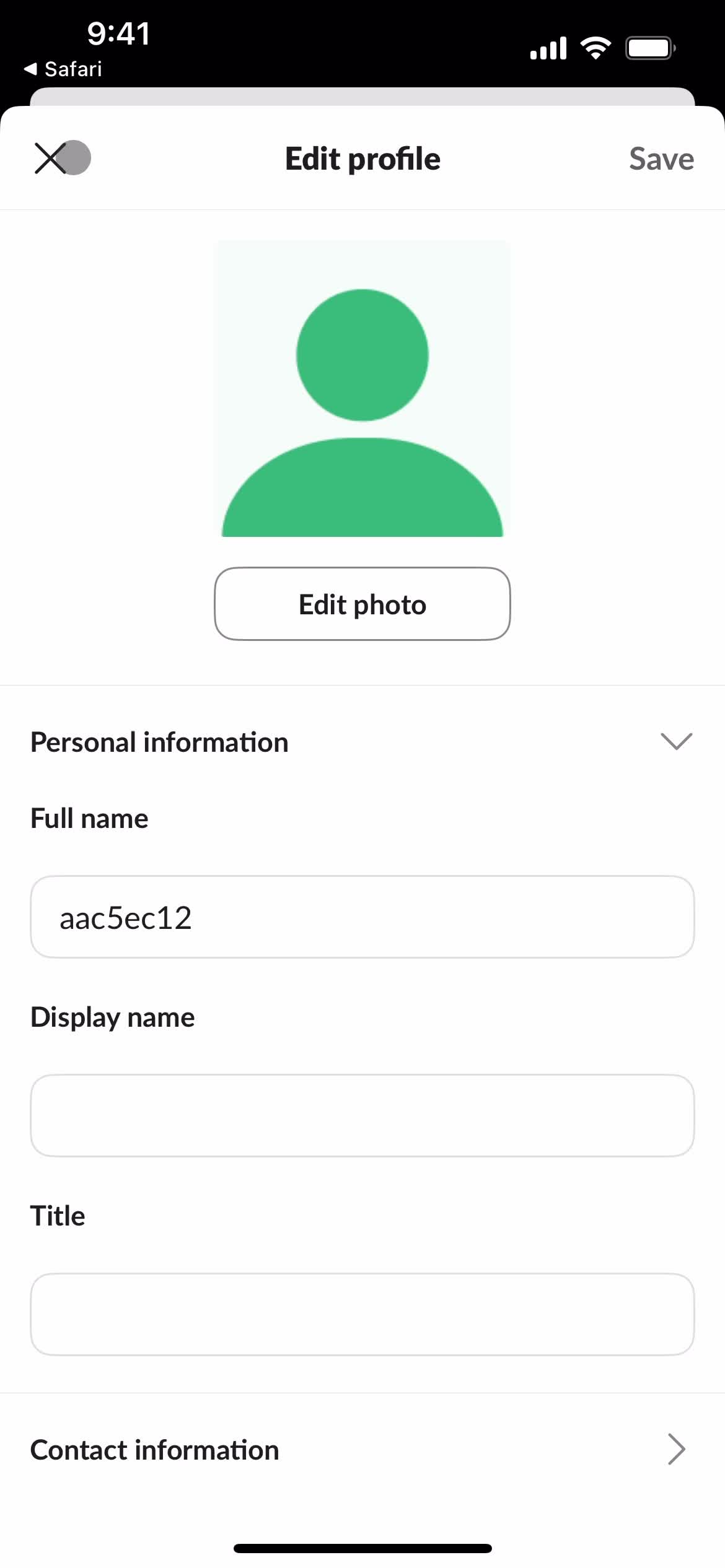Image resolution: width=725 pixels, height=1568 pixels.
Task: Tap the chevron next to Personal information
Action: click(675, 741)
